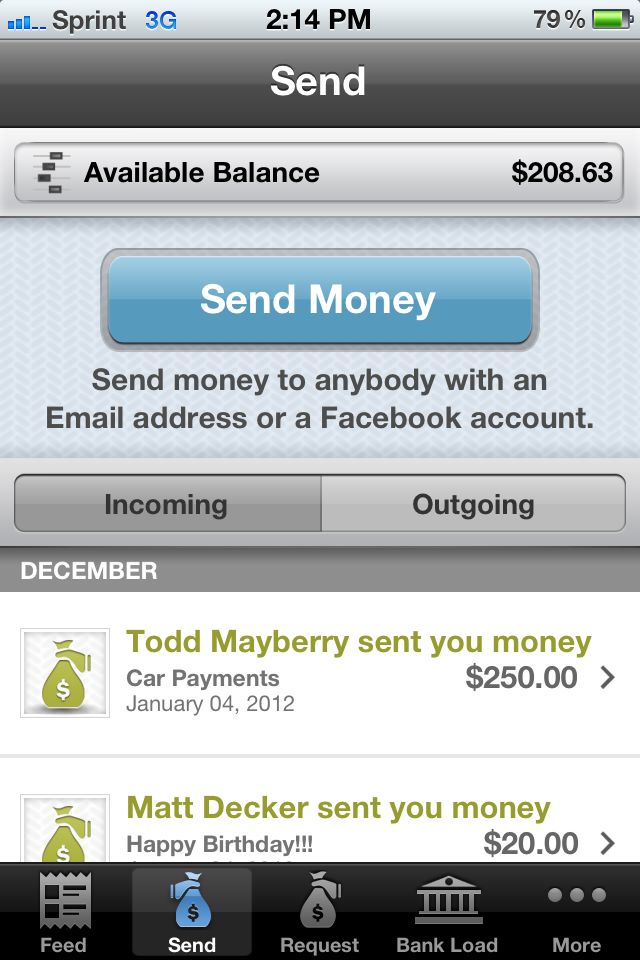Switch to the Bank Load tab

click(447, 913)
